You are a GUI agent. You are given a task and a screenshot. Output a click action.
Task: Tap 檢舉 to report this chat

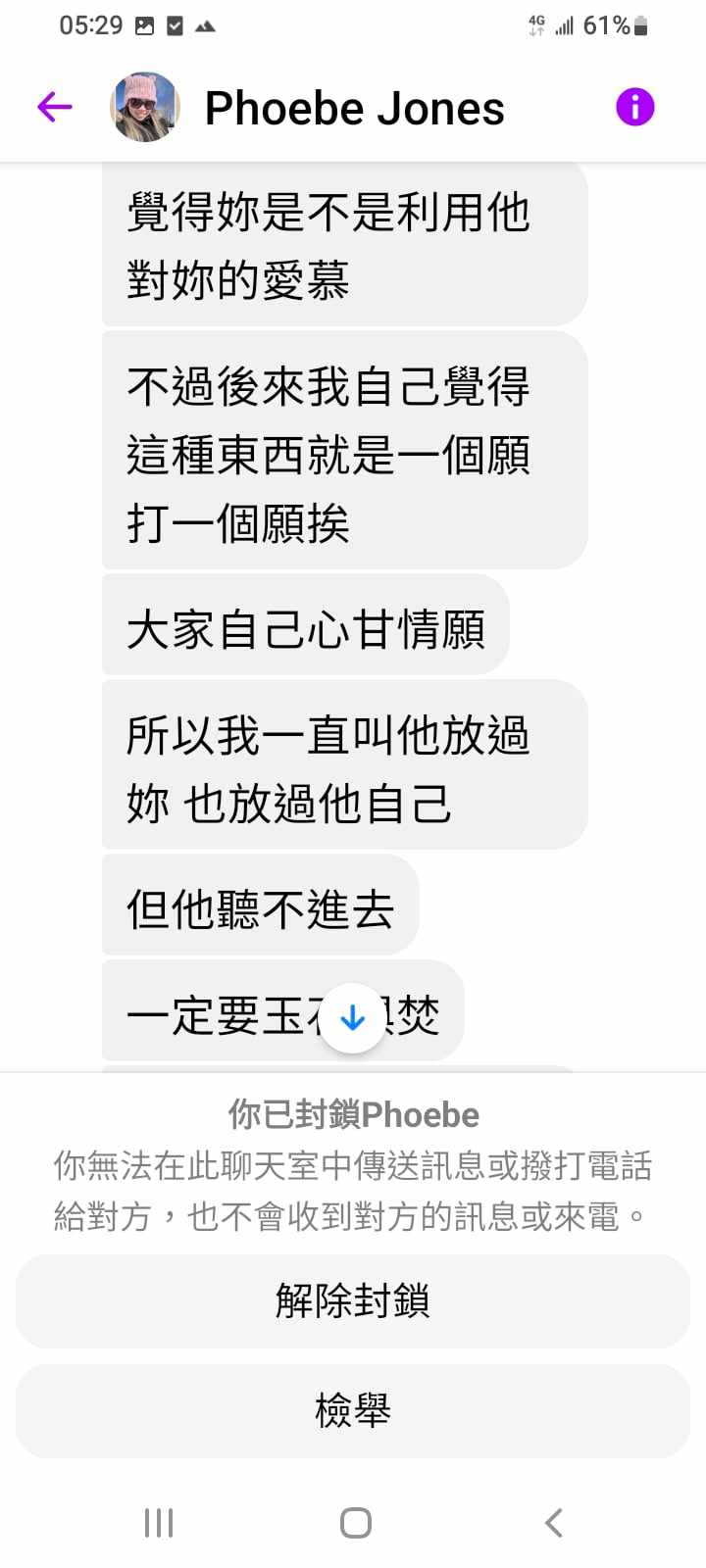coord(353,1411)
